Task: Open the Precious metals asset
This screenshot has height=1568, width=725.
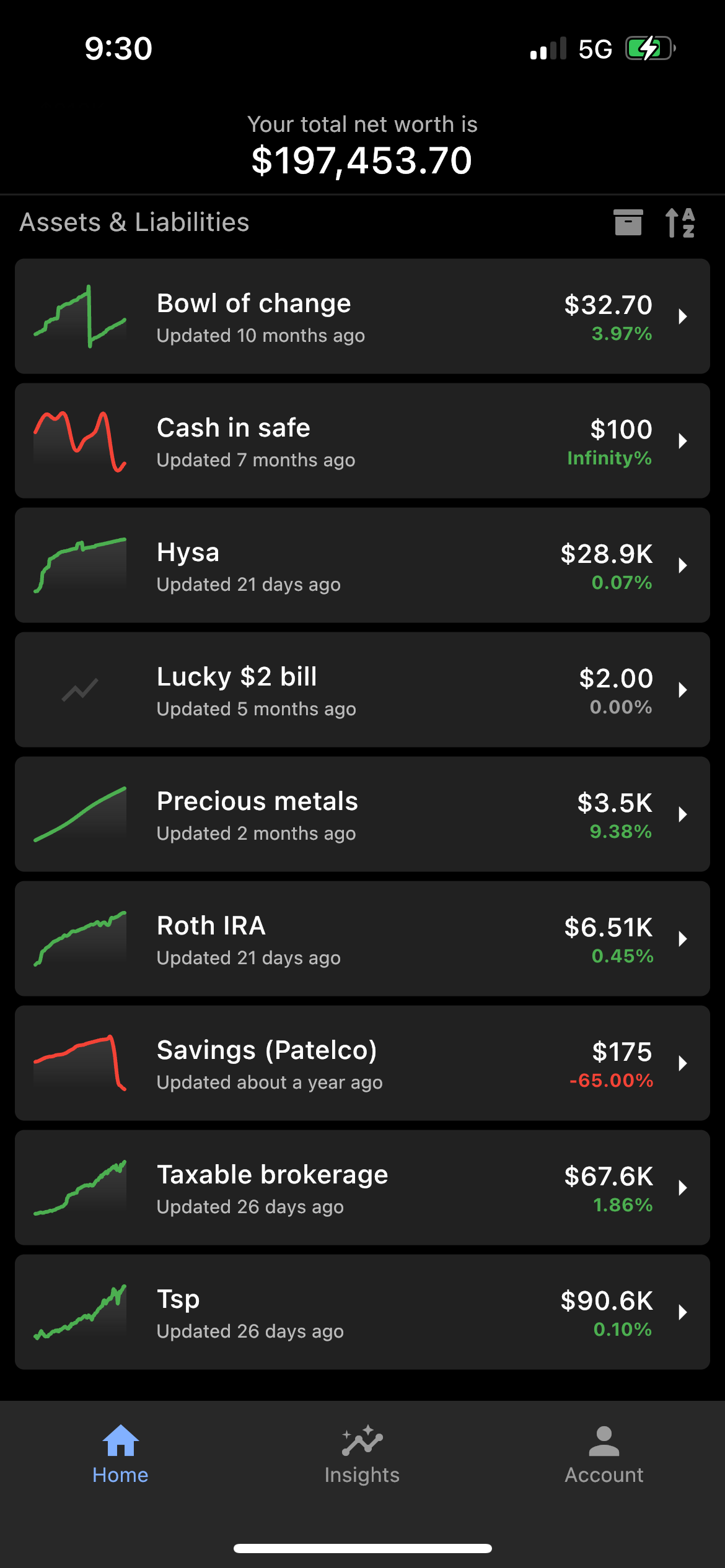Action: [362, 814]
